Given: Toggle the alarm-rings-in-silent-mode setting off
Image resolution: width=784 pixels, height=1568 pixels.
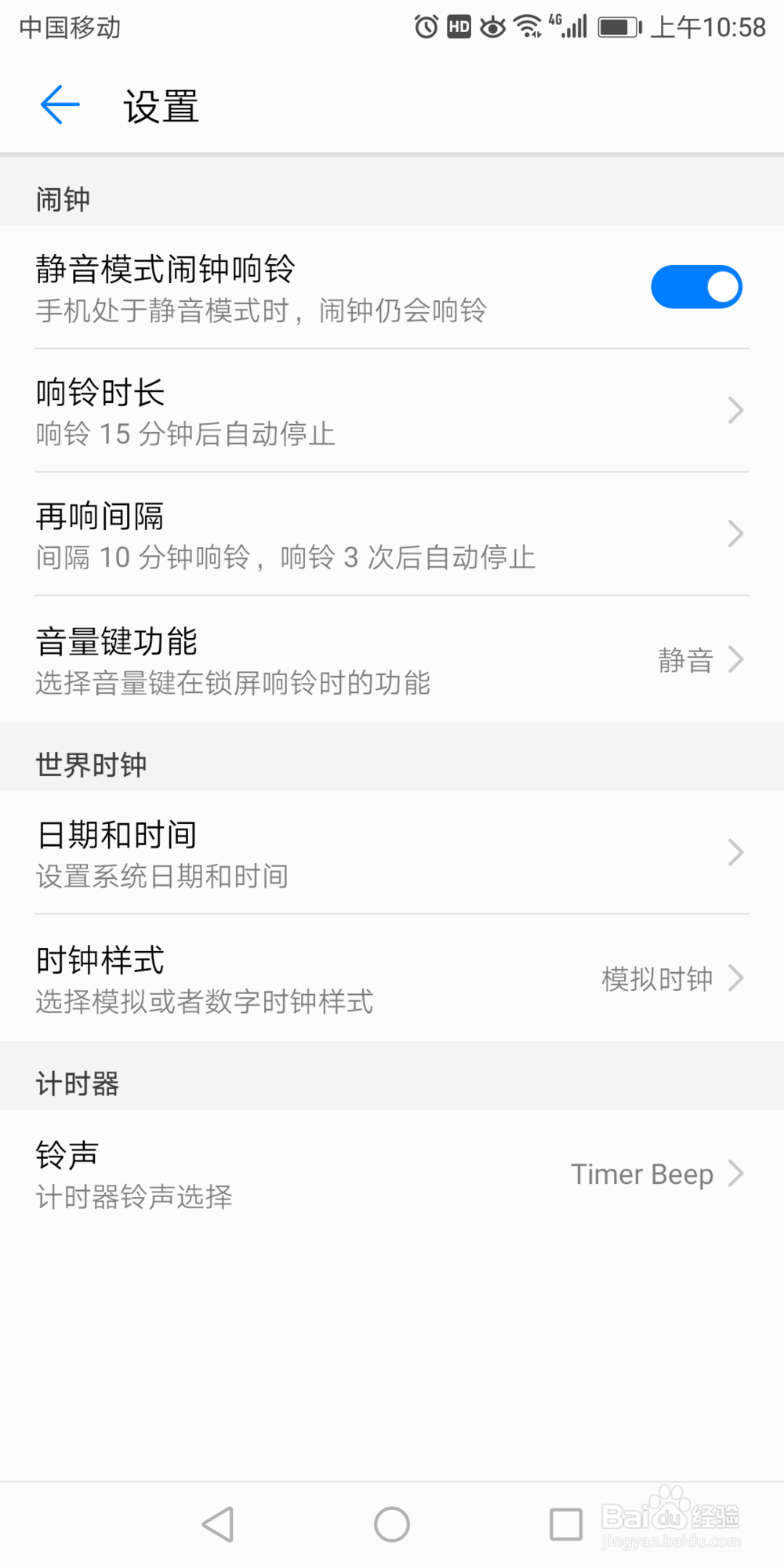Looking at the screenshot, I should point(696,286).
